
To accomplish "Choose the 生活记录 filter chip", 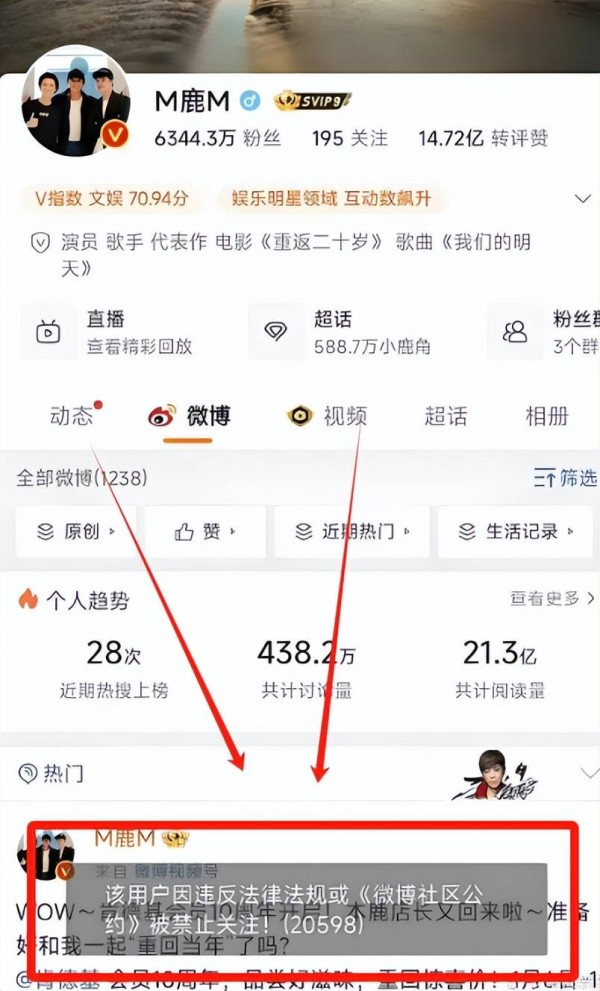I will tap(515, 532).
